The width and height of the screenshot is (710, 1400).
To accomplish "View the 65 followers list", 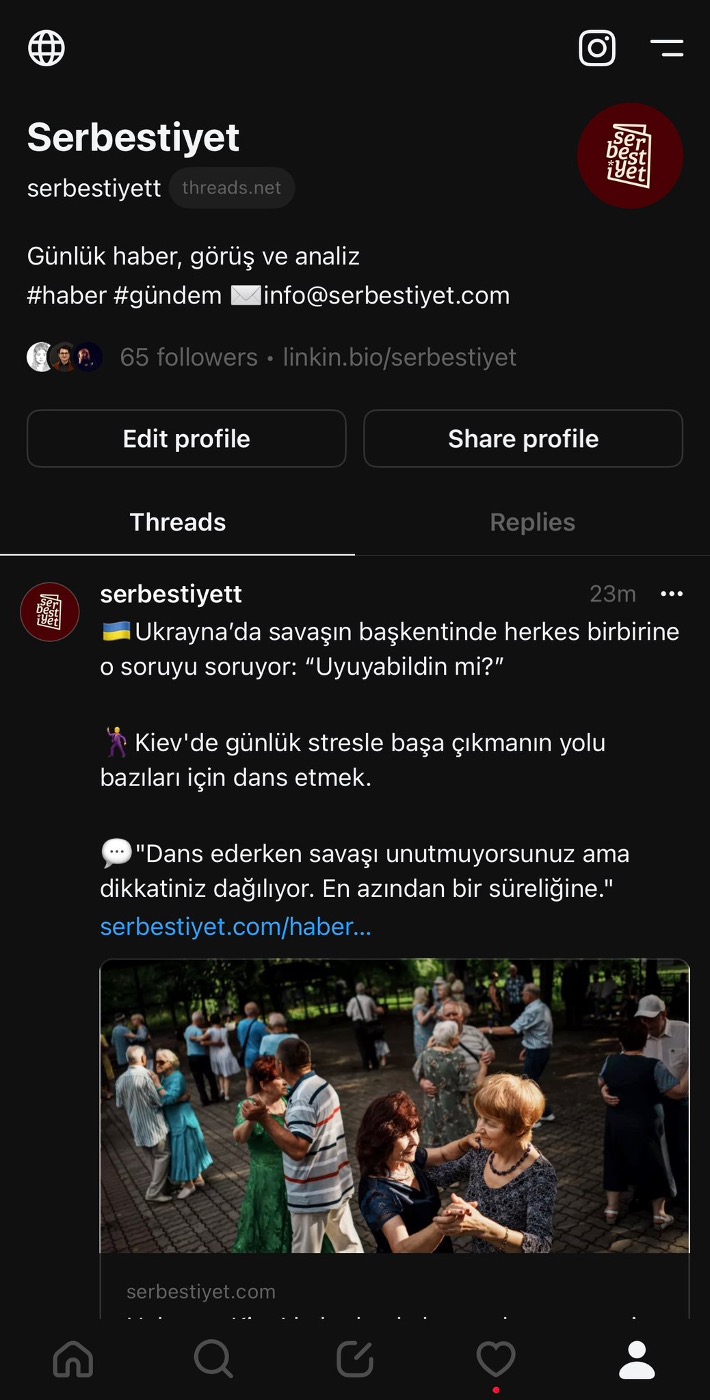I will tap(188, 357).
